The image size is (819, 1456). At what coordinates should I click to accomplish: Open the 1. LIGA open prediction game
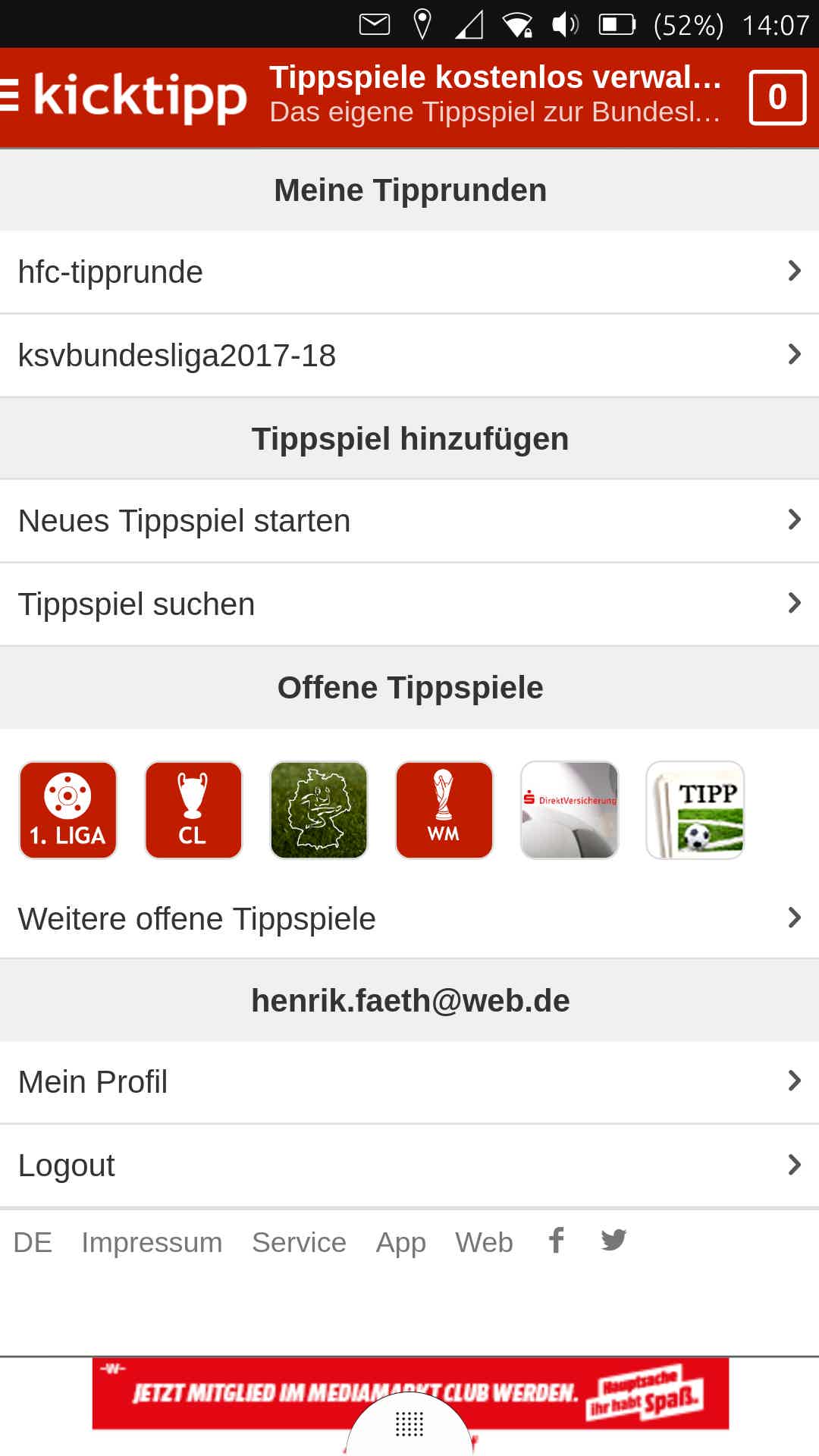[68, 810]
